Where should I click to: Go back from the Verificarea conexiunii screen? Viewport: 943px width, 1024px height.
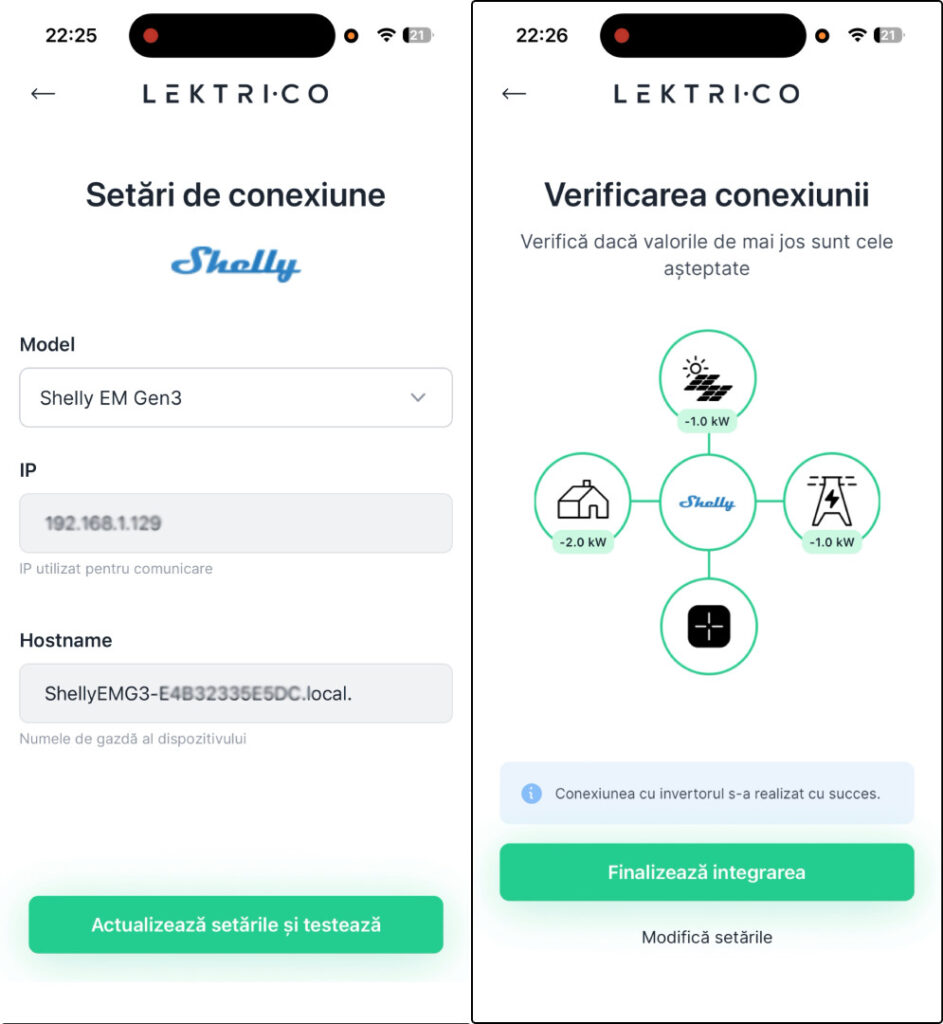coord(514,94)
